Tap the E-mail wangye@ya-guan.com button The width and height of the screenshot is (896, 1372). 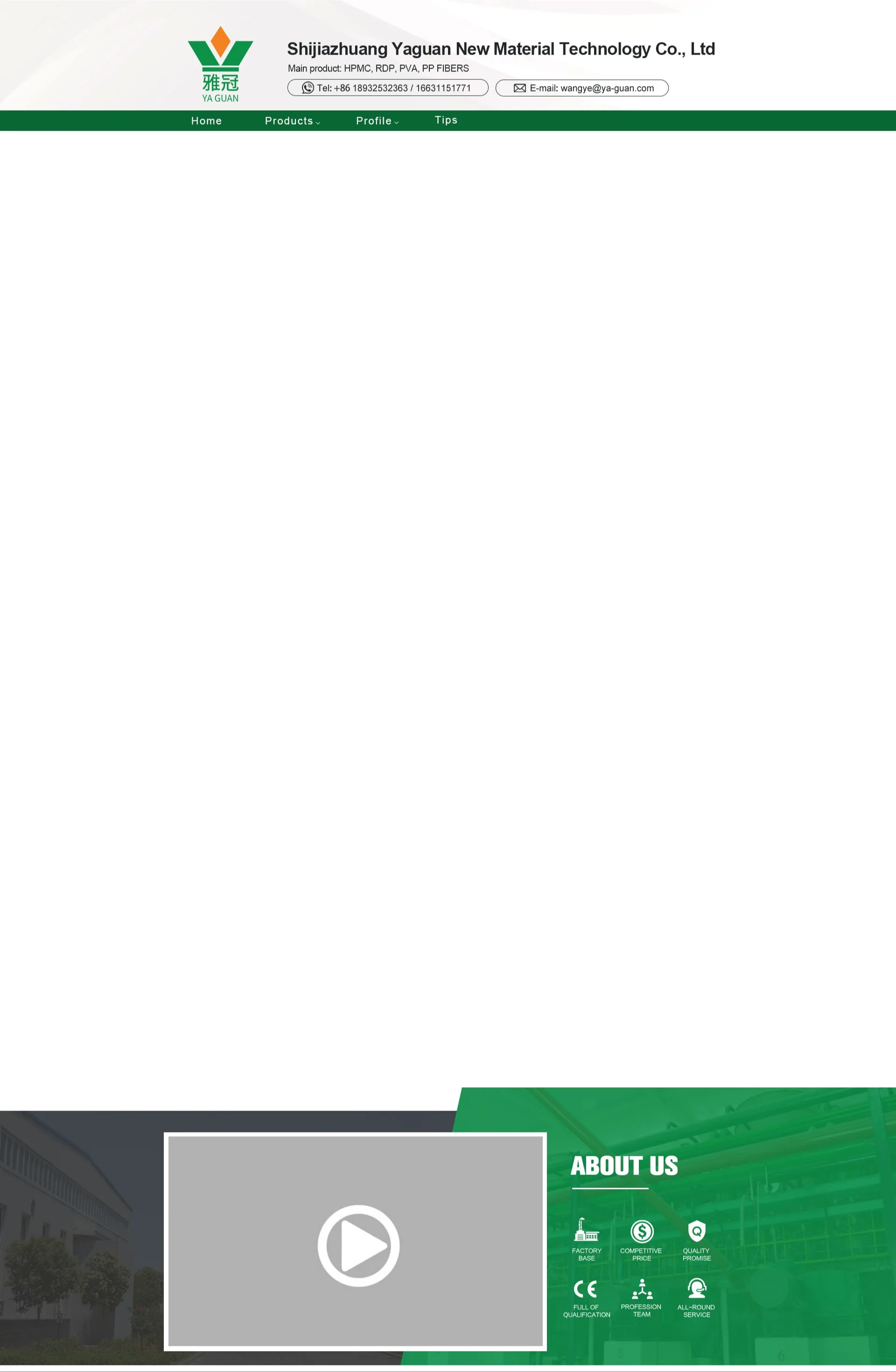click(x=582, y=88)
